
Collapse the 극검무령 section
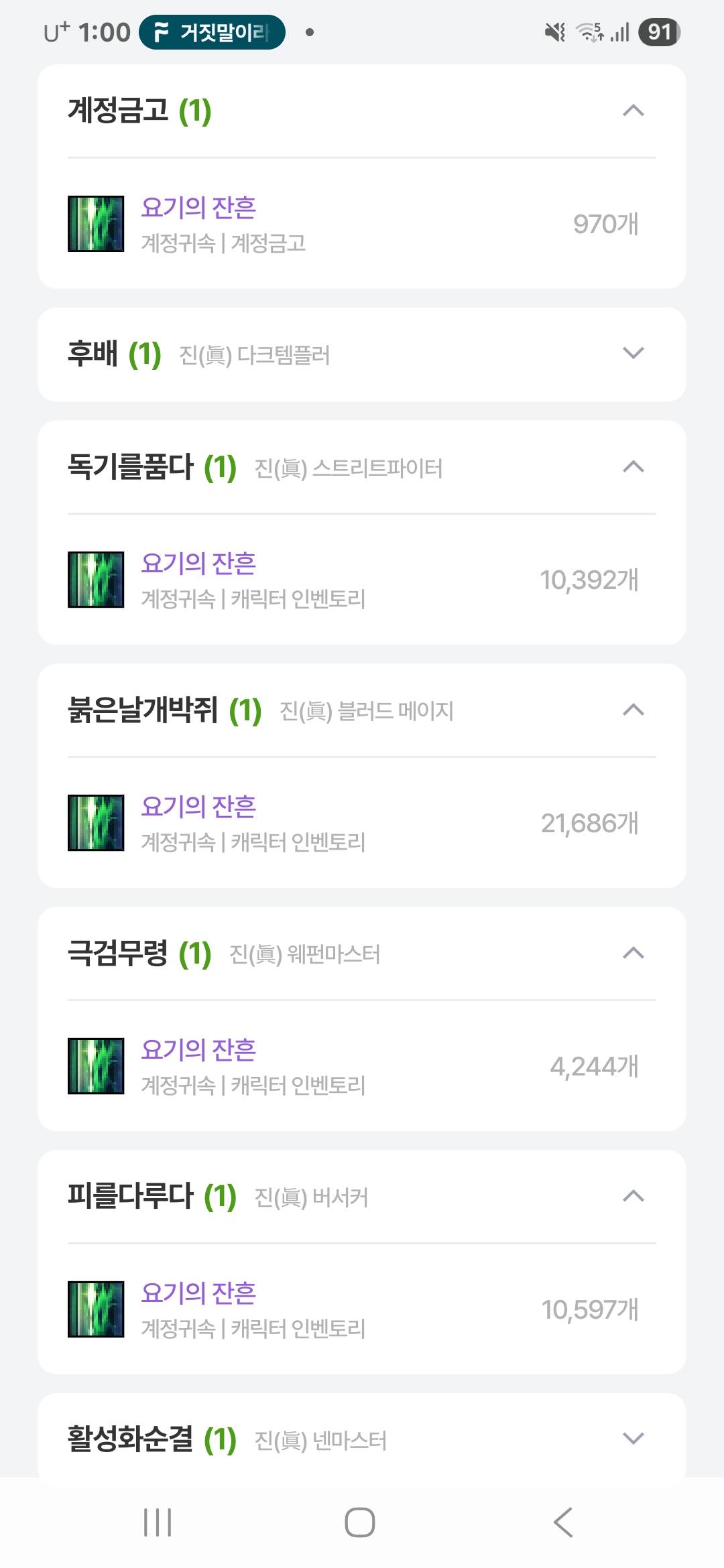click(633, 954)
